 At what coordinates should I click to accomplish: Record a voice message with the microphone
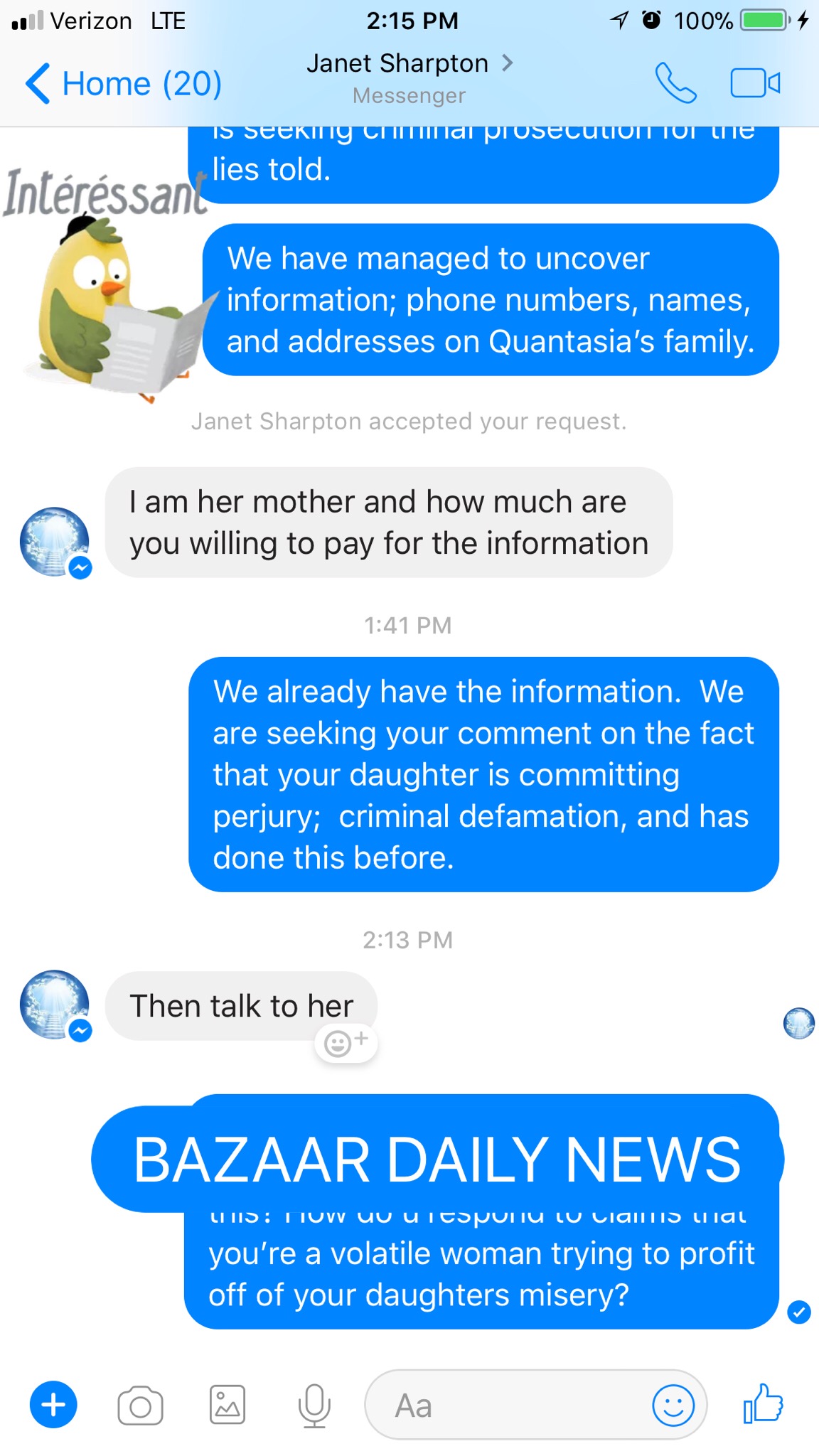click(314, 1405)
